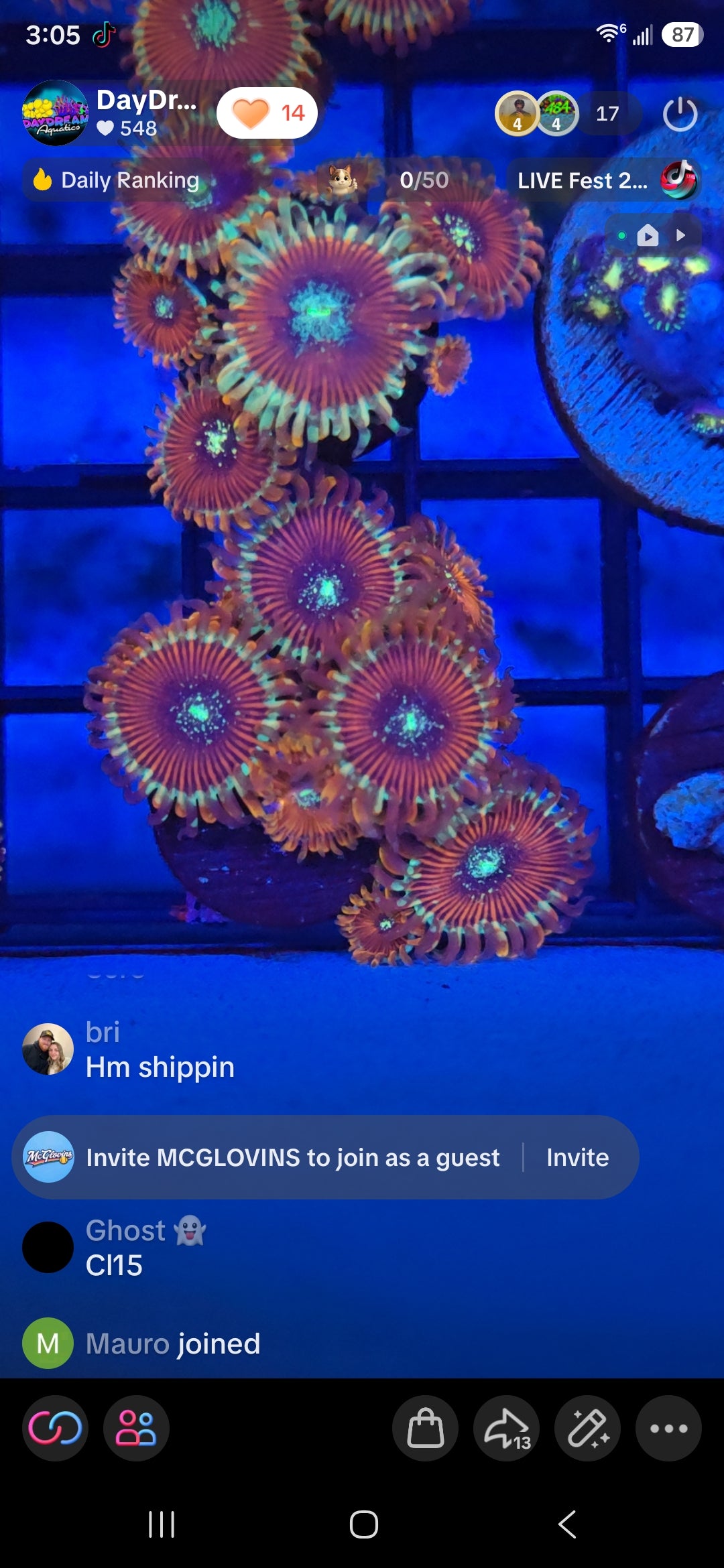The image size is (724, 1568).
Task: Share the live stream
Action: point(507,1428)
